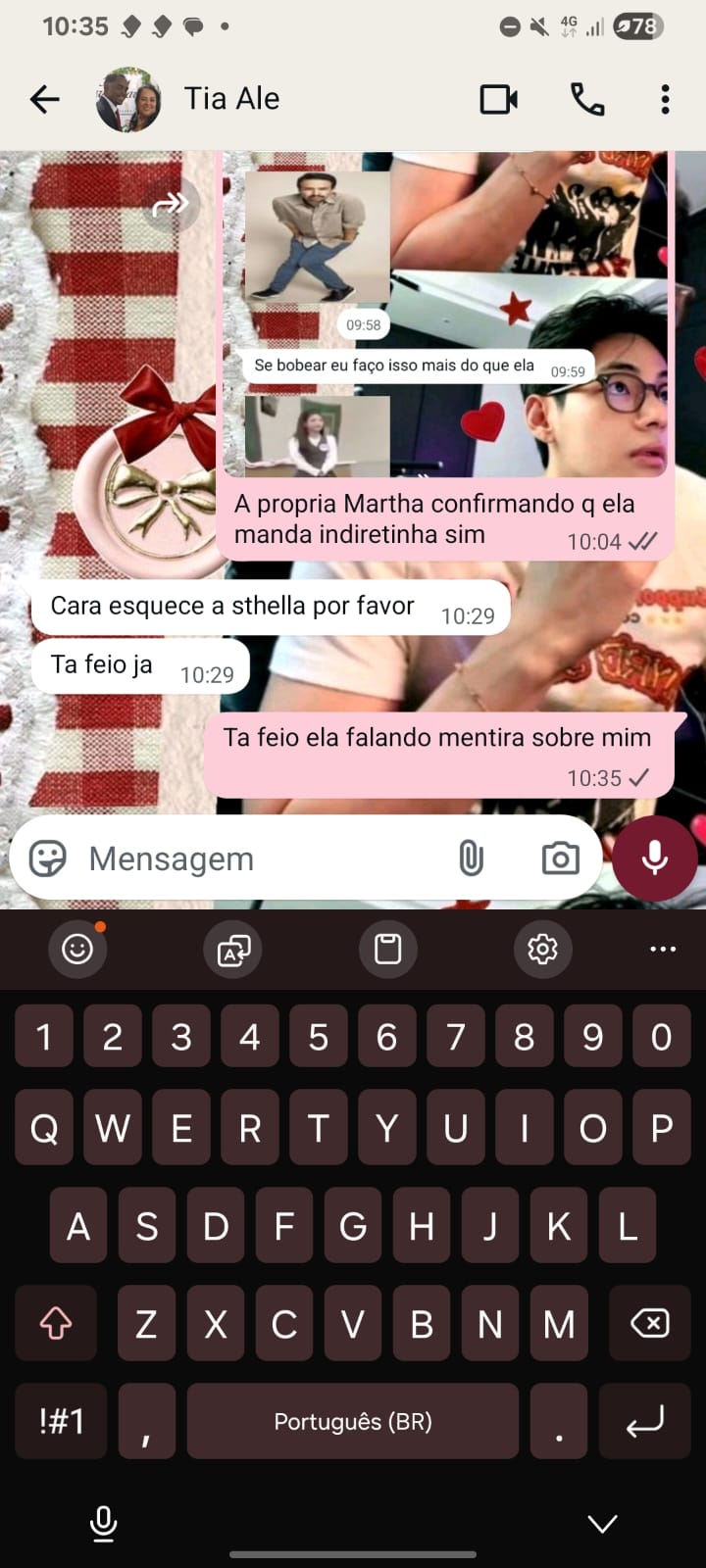Open the keyboard translate tool
The image size is (706, 1568).
pos(233,949)
